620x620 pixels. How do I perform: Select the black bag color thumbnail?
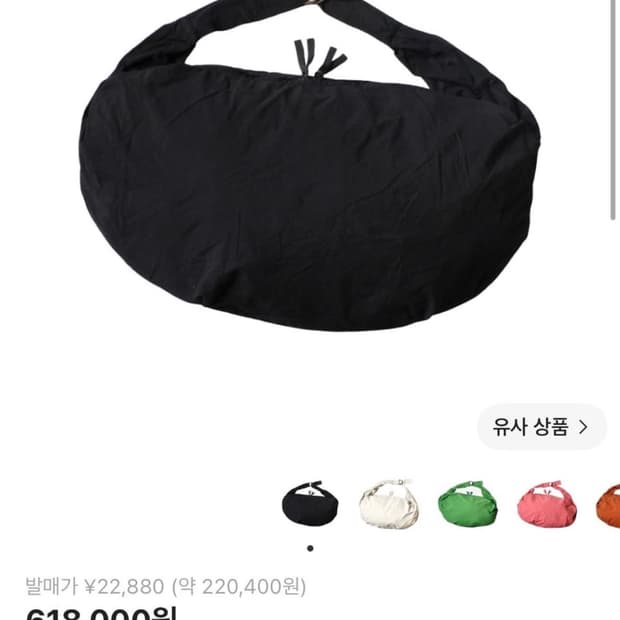(310, 503)
